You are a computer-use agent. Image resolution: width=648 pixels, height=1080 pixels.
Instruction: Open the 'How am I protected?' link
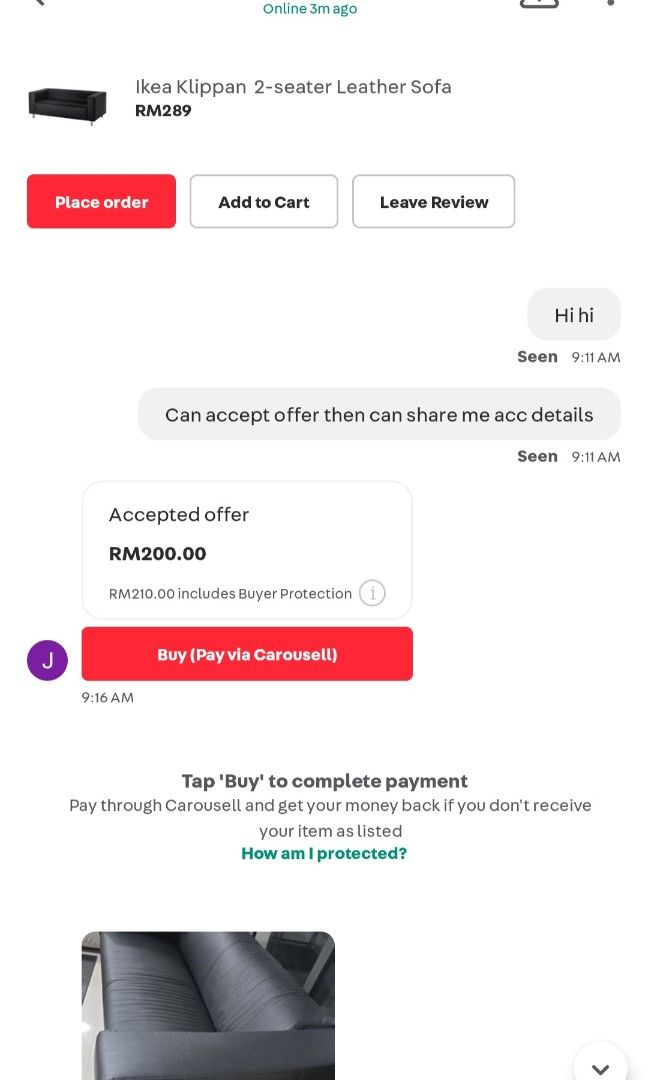click(x=324, y=853)
